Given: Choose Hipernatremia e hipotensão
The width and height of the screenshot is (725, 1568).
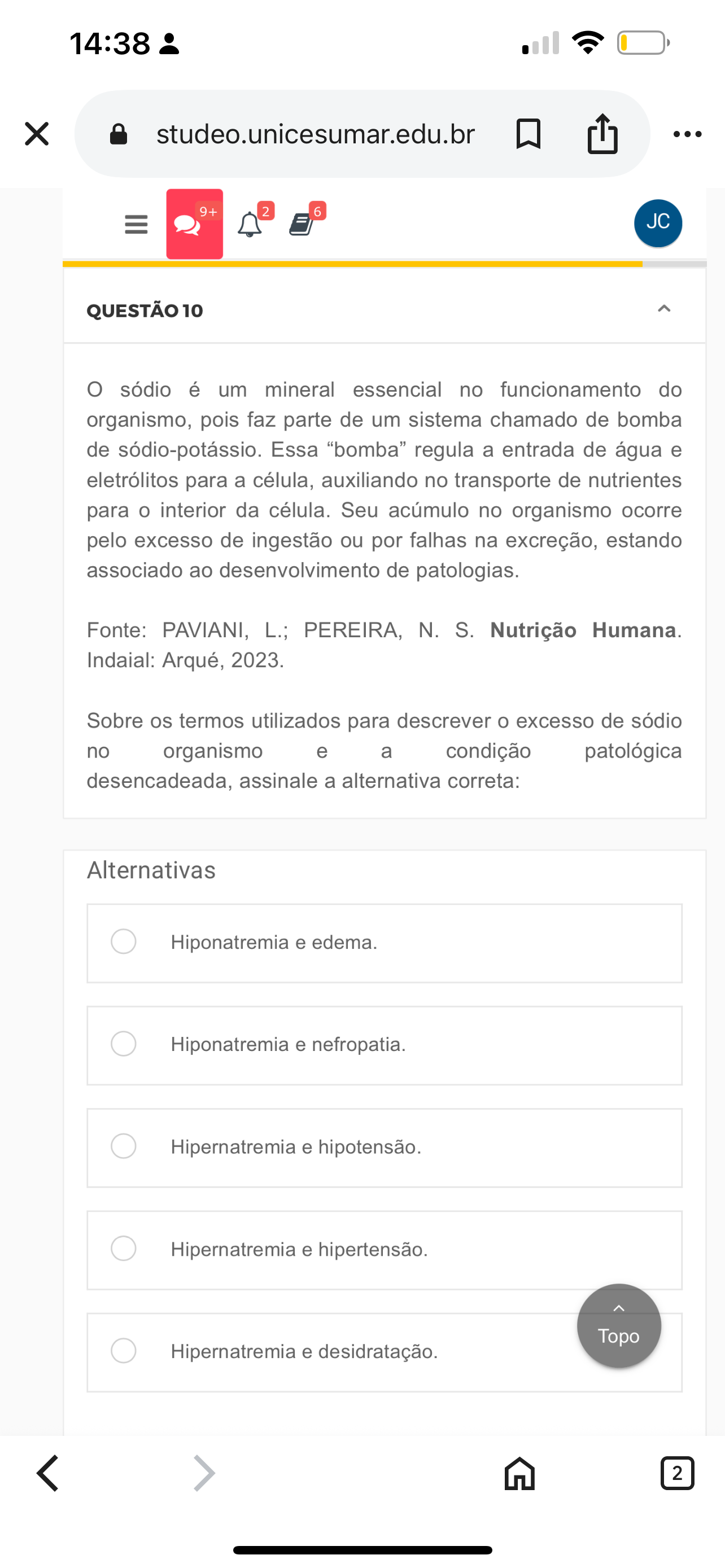Looking at the screenshot, I should coord(124,1146).
